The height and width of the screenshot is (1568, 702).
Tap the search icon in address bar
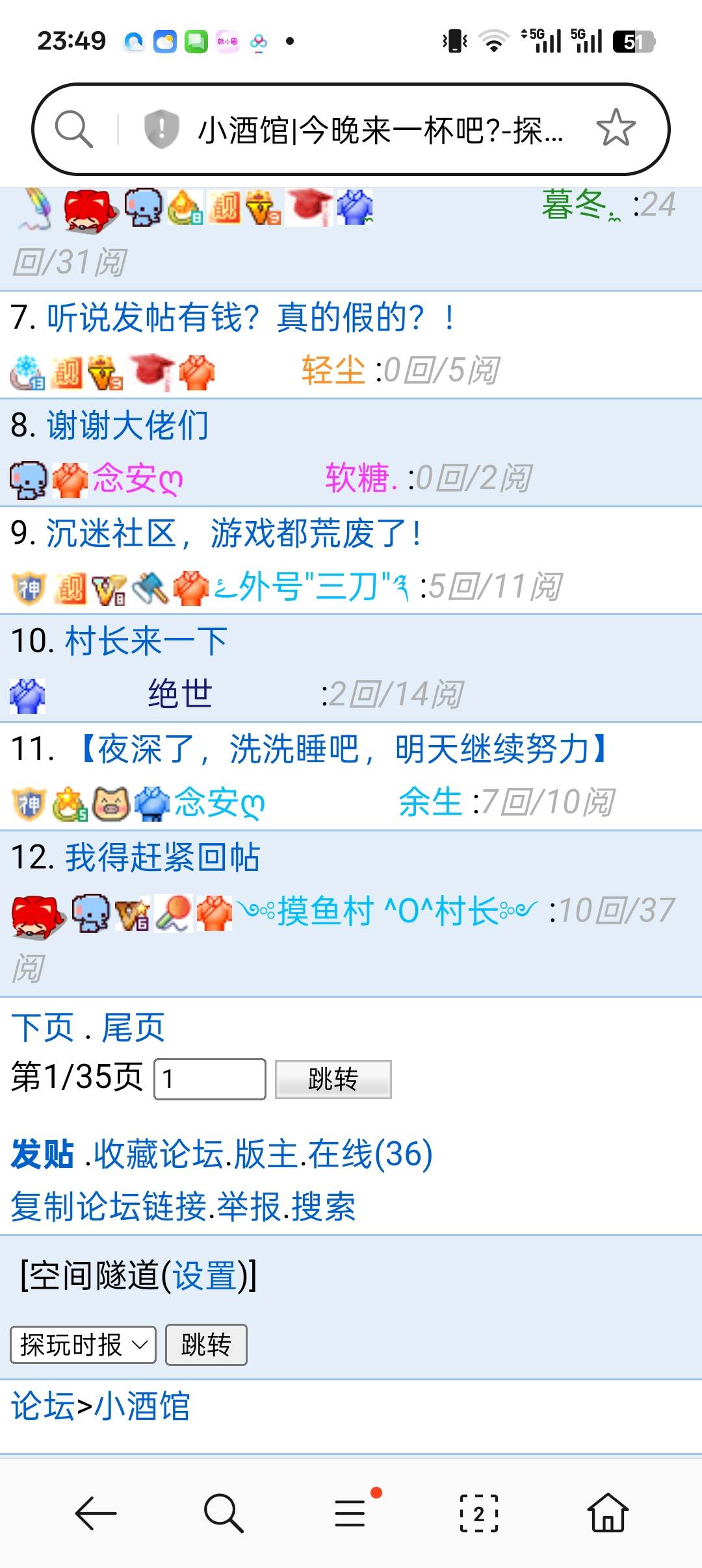tap(73, 129)
